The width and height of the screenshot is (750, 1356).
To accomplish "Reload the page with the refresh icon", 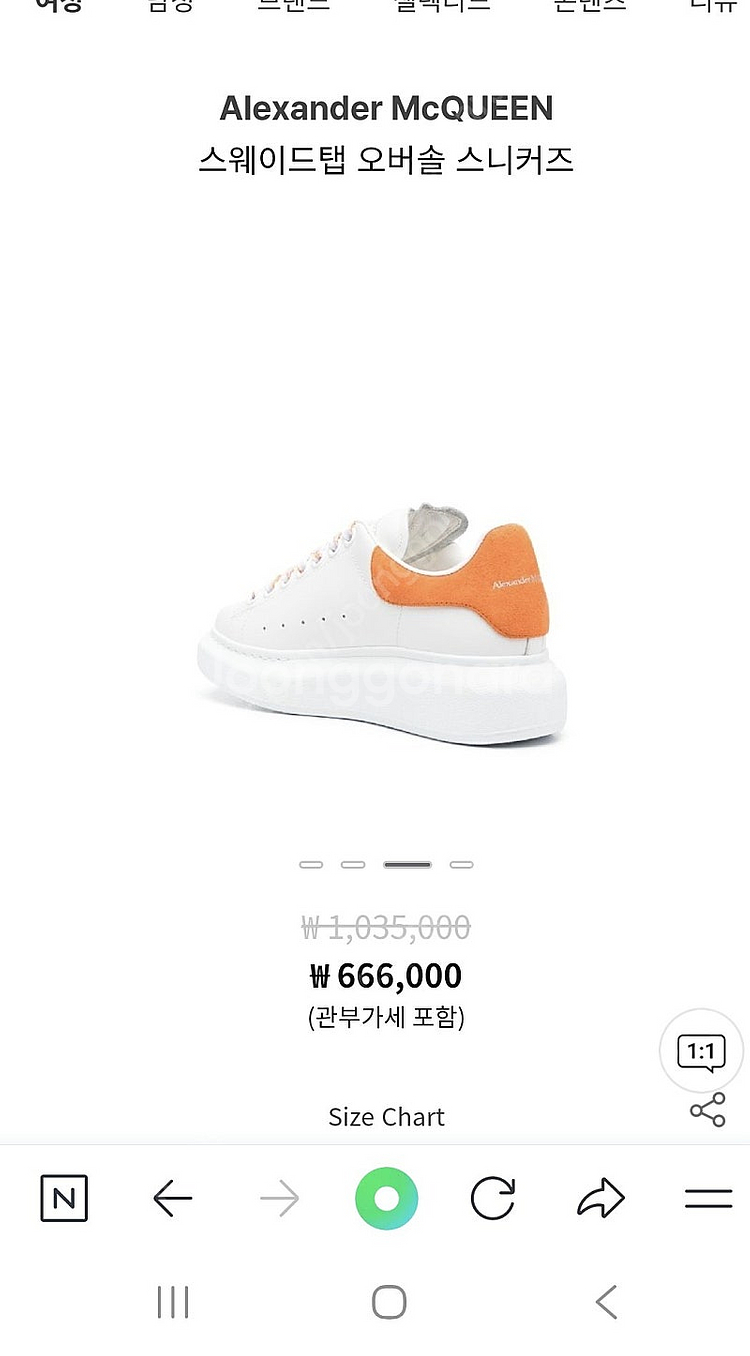I will tap(492, 1198).
